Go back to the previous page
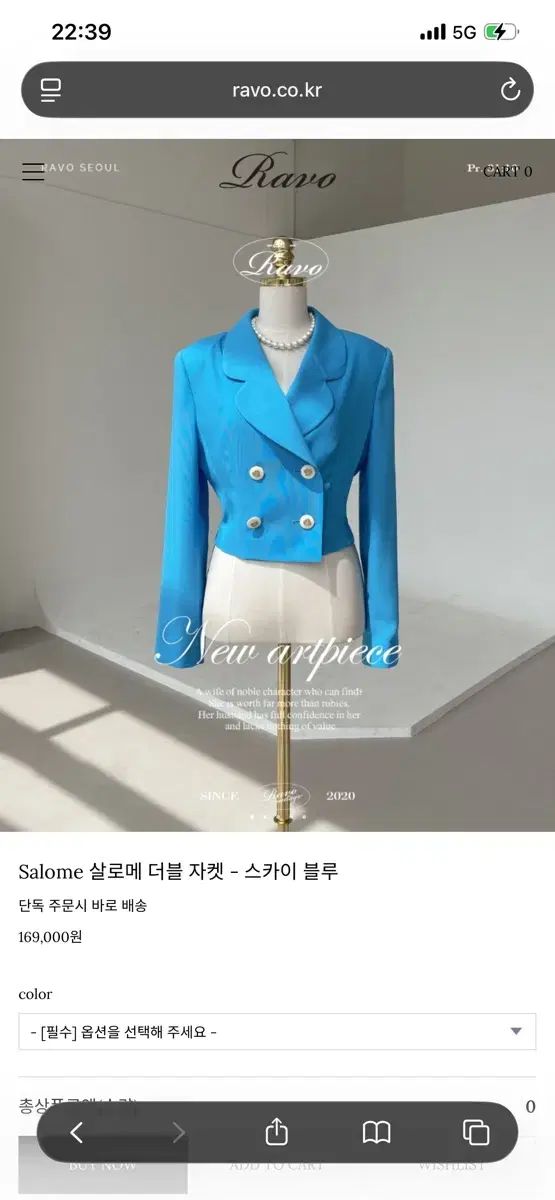This screenshot has width=555, height=1200. pos(77,1132)
